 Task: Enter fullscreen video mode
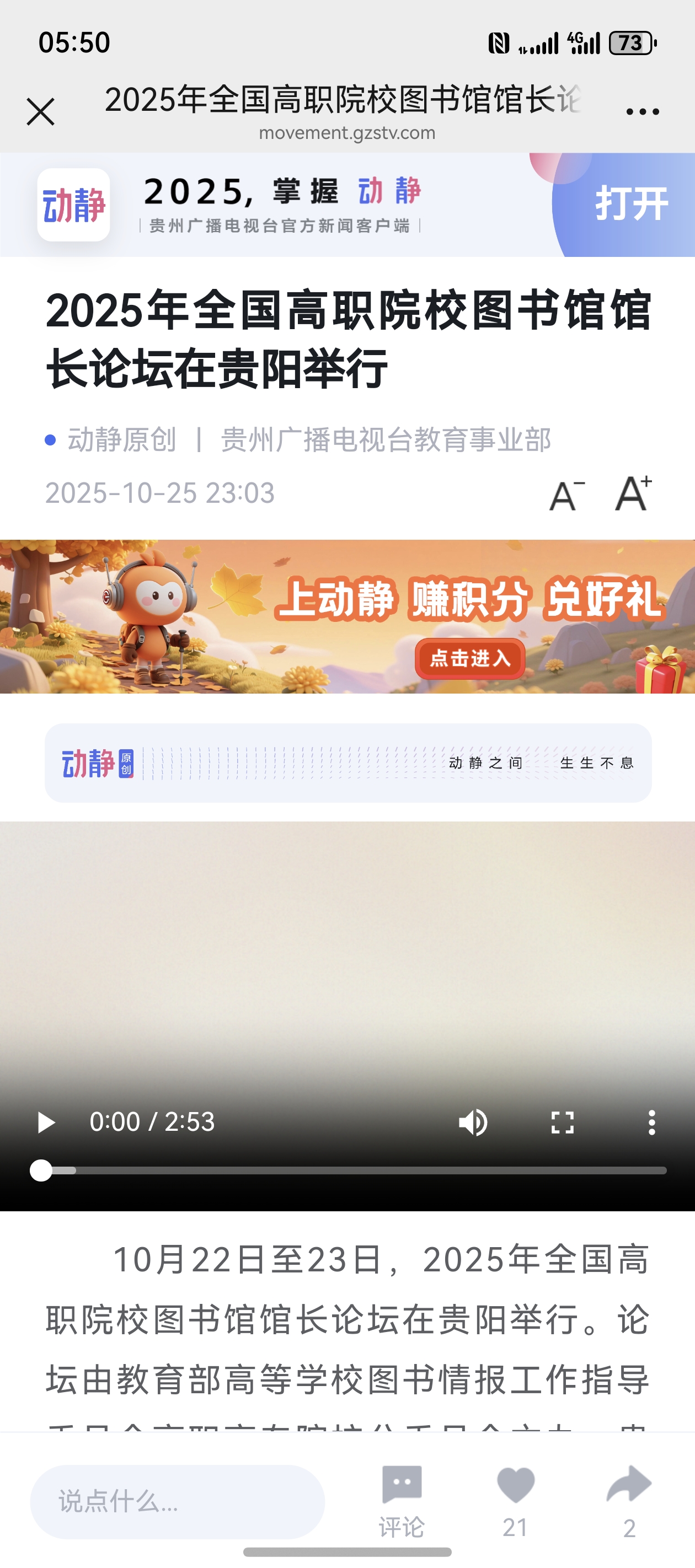562,1123
